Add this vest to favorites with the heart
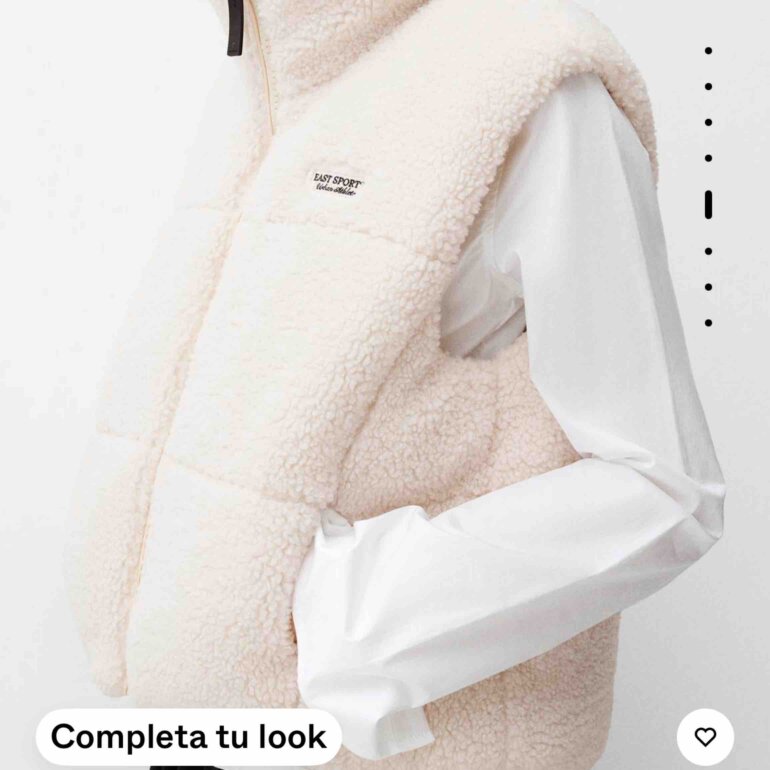This screenshot has width=770, height=770. point(705,737)
